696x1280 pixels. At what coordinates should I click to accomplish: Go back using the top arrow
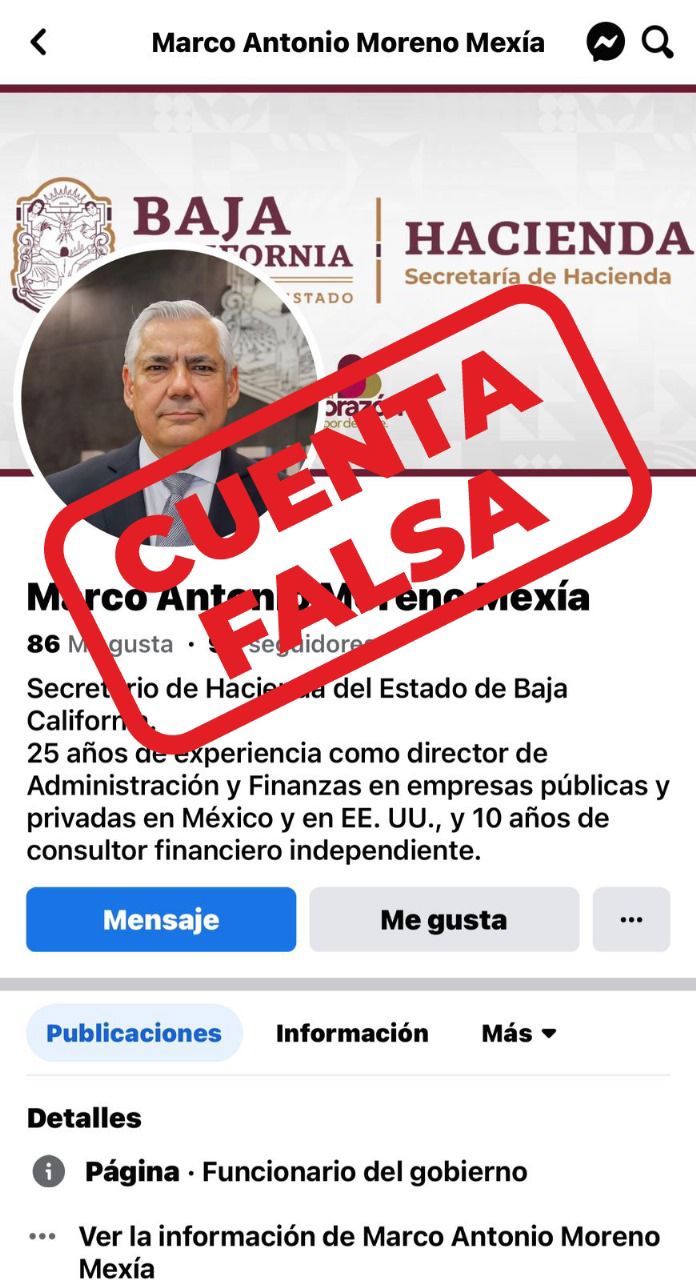pyautogui.click(x=38, y=42)
